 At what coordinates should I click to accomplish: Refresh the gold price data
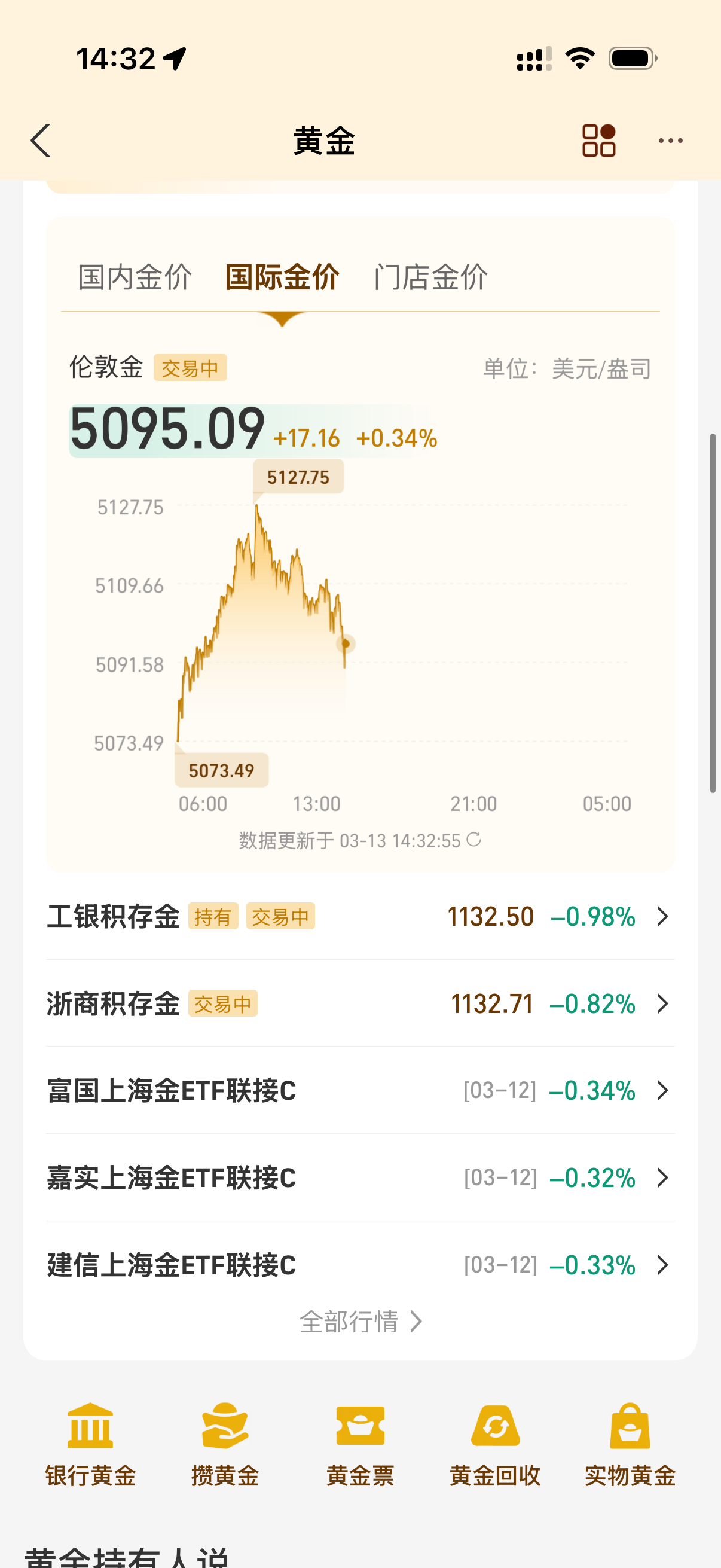click(x=474, y=840)
